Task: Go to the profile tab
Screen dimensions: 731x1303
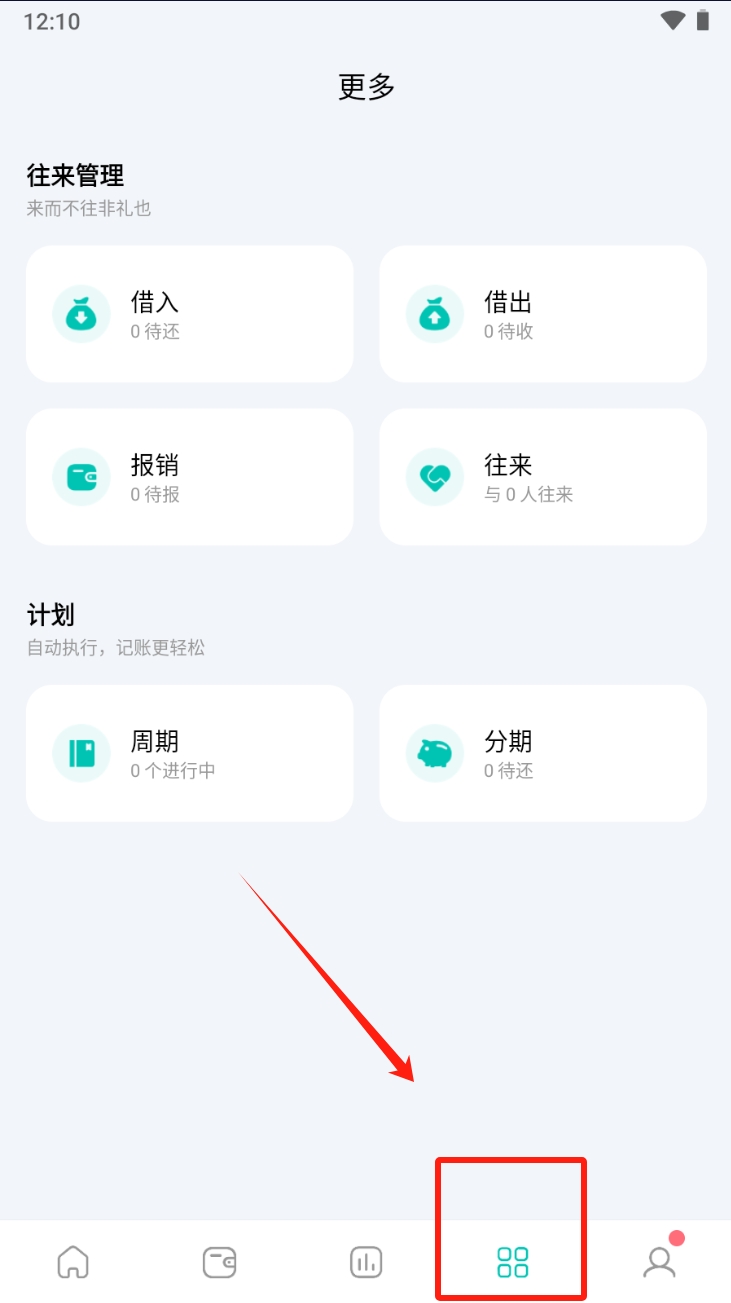Action: 659,1262
